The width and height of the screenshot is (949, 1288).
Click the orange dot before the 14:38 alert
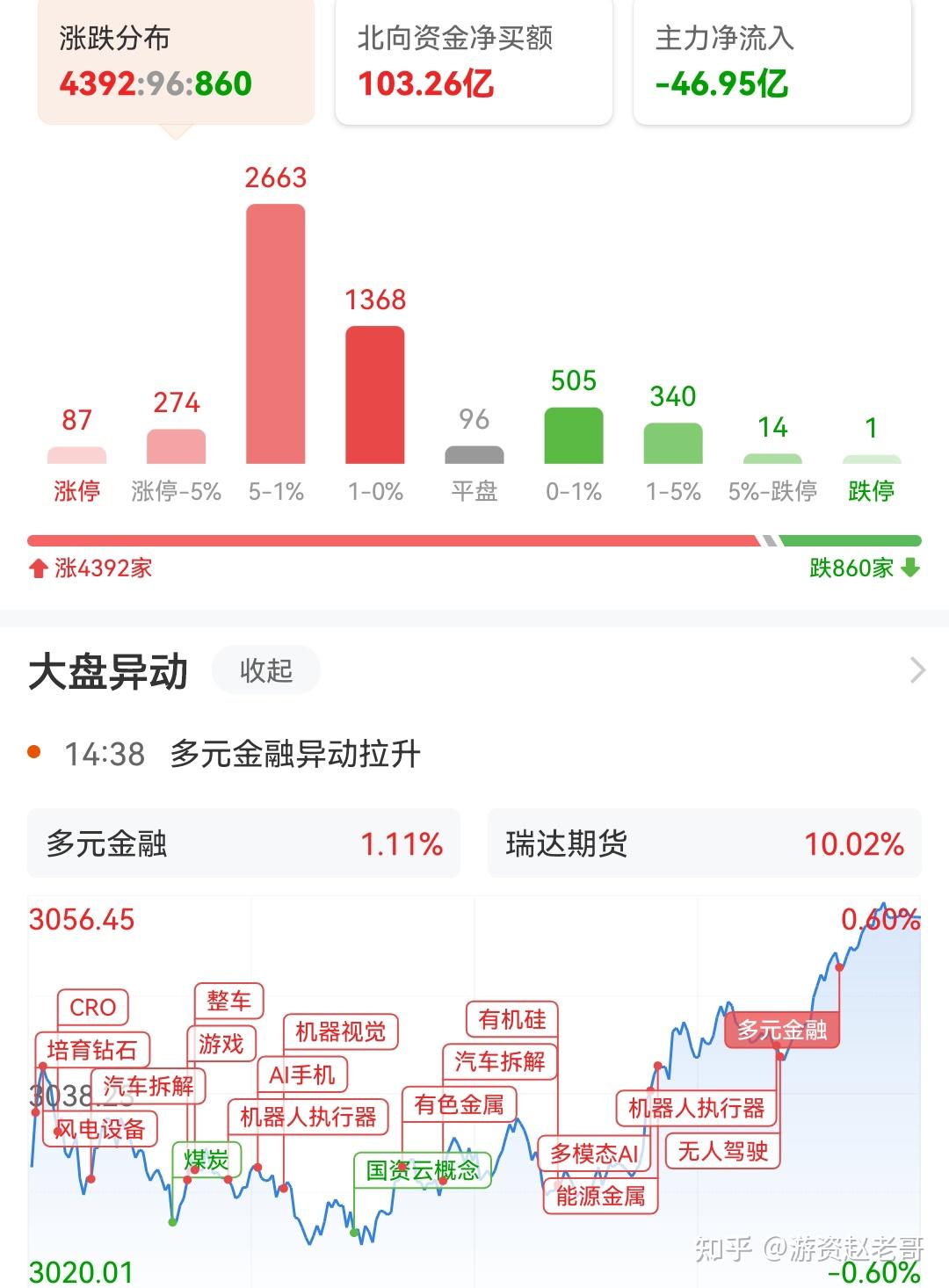(x=35, y=751)
